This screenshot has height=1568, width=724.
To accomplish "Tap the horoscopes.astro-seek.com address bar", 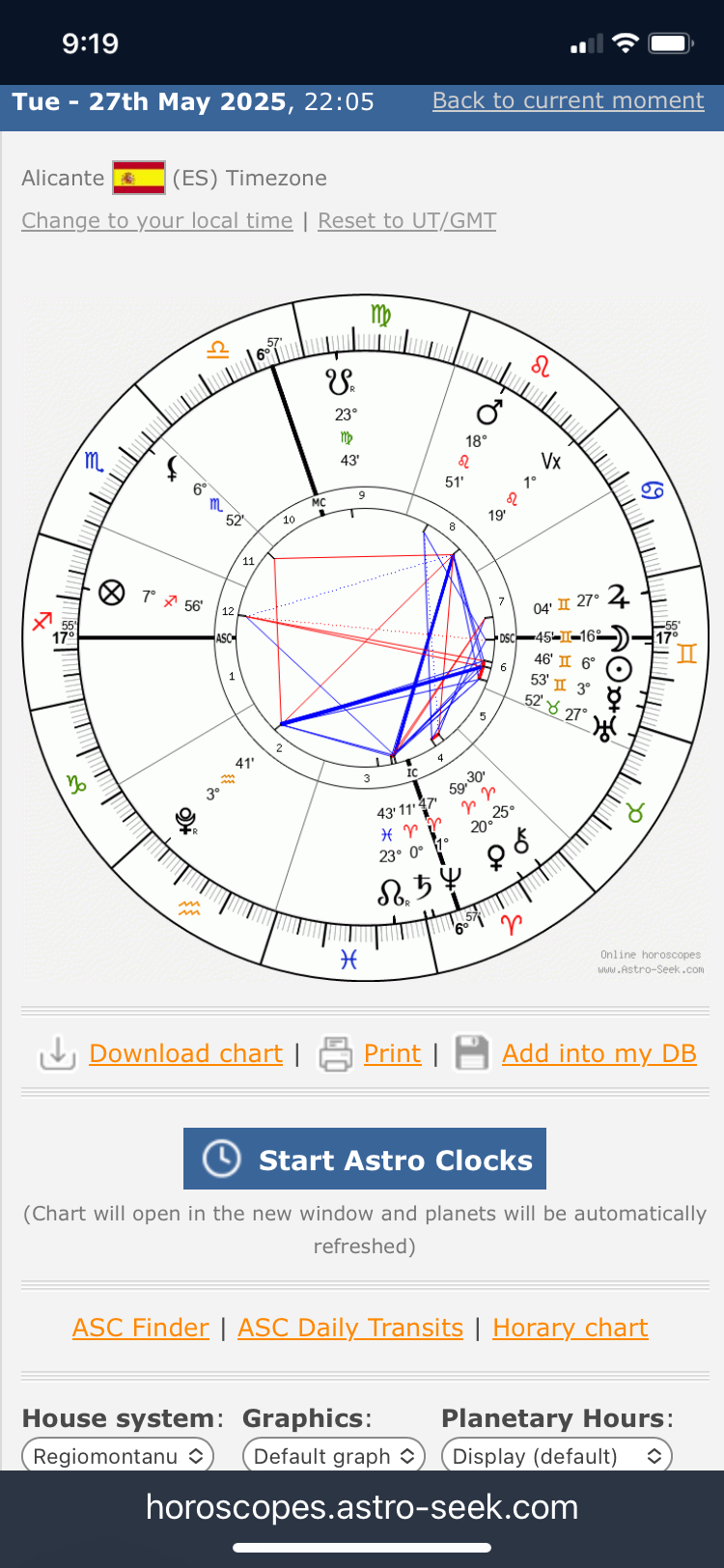I will coord(362,1507).
